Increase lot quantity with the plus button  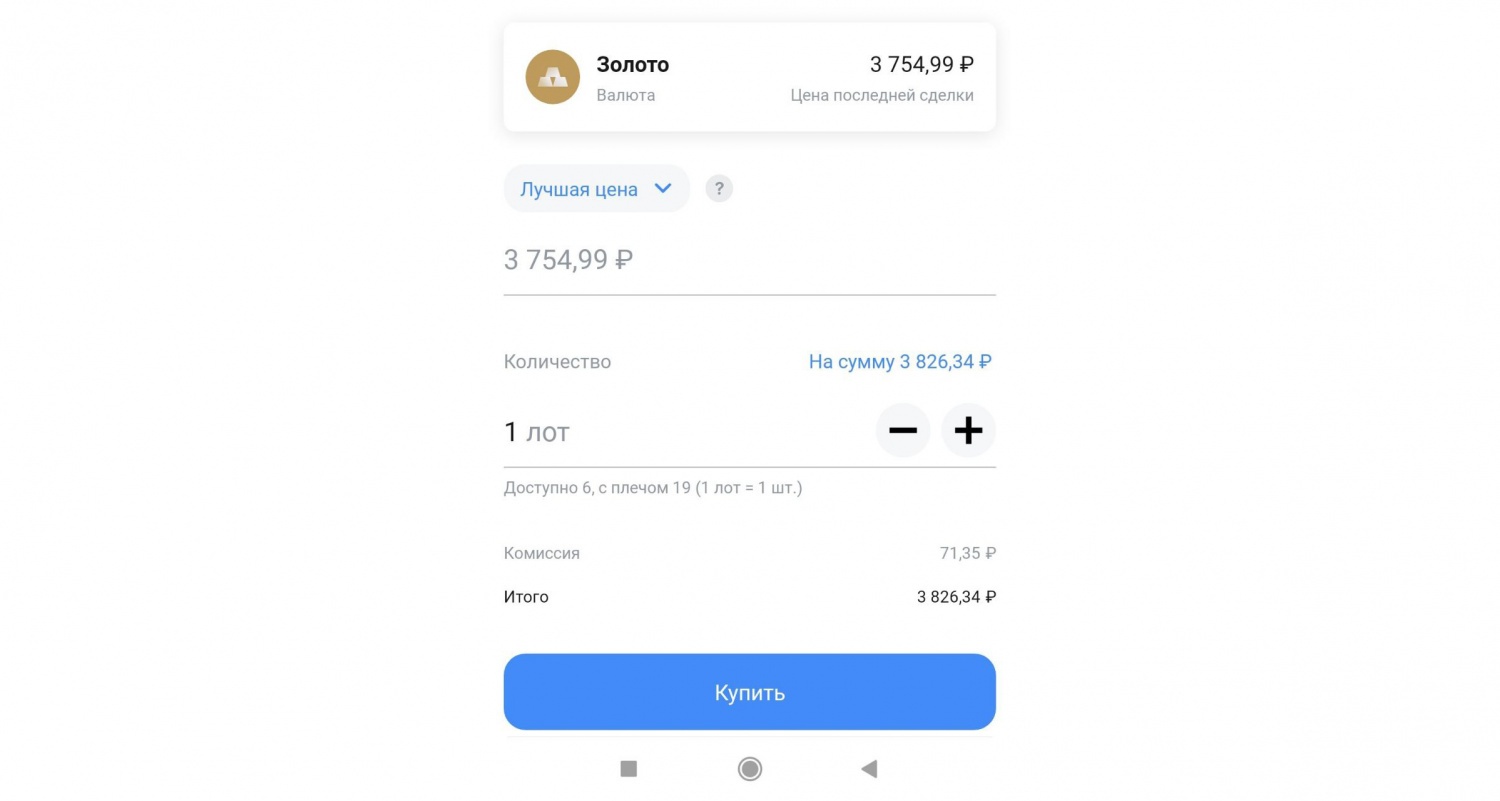click(x=968, y=431)
